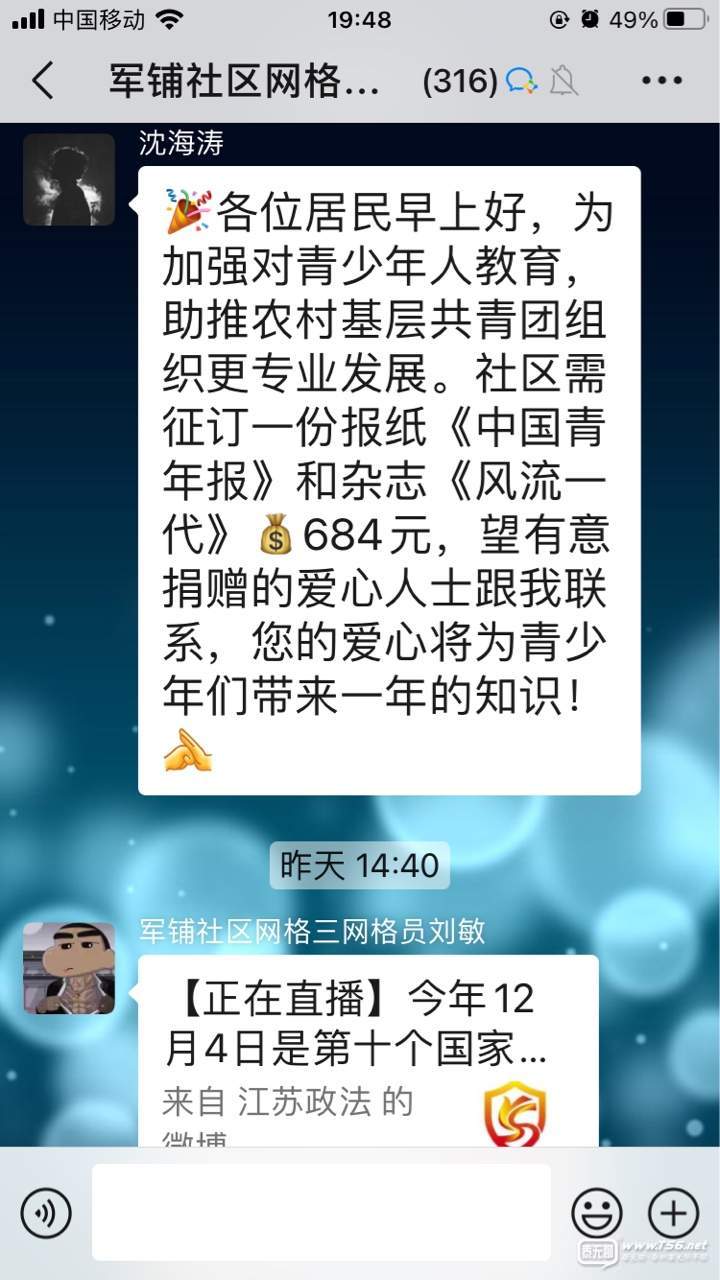Open 刘敏's profile avatar
The width and height of the screenshot is (720, 1280).
point(69,968)
